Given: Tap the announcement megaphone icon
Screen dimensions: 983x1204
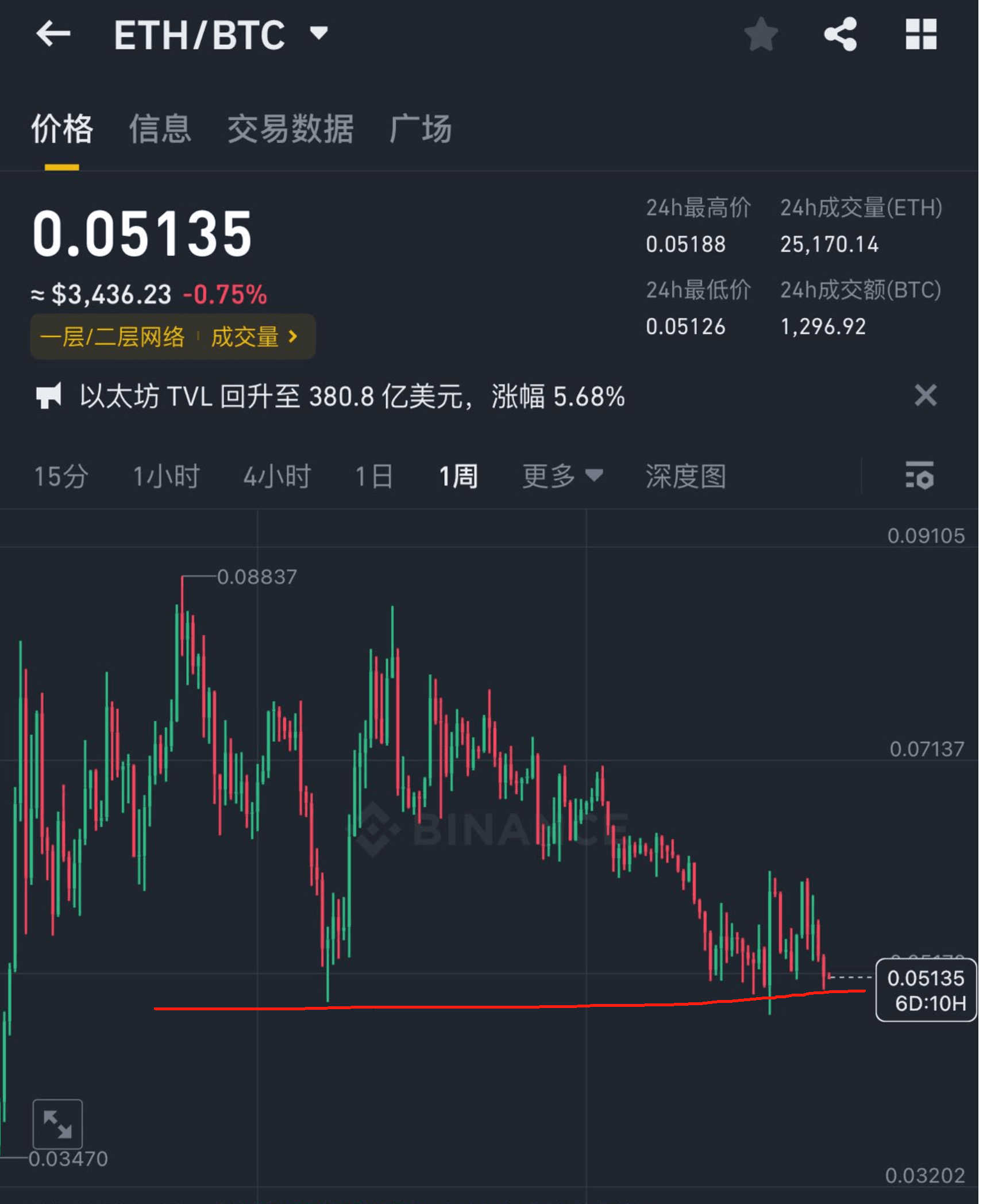Looking at the screenshot, I should tap(49, 397).
